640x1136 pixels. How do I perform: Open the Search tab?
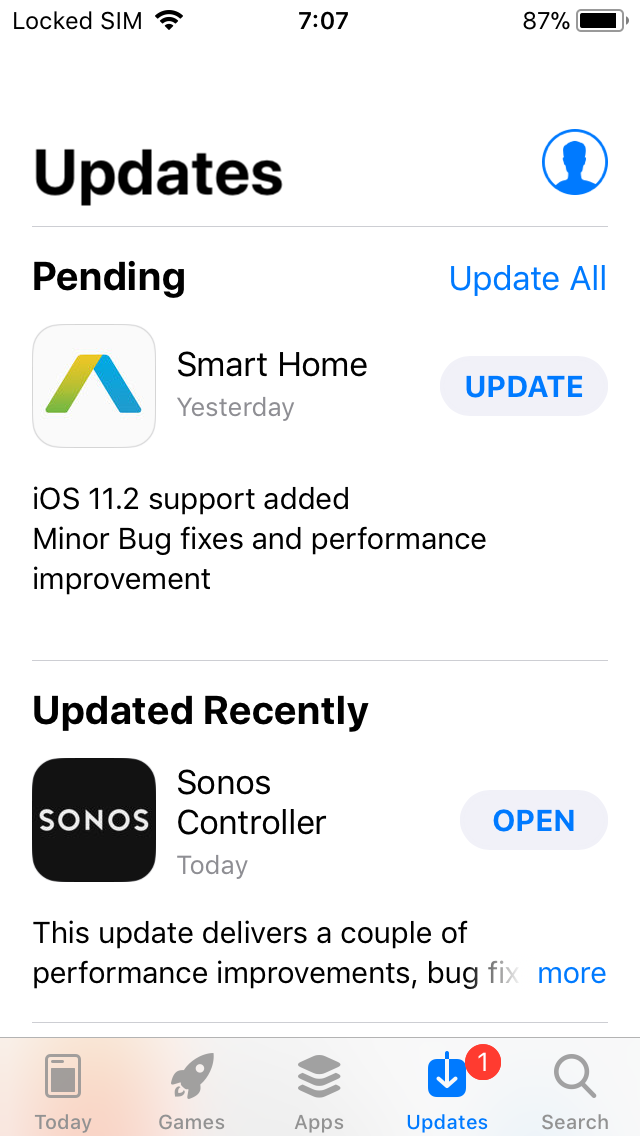tap(575, 1093)
